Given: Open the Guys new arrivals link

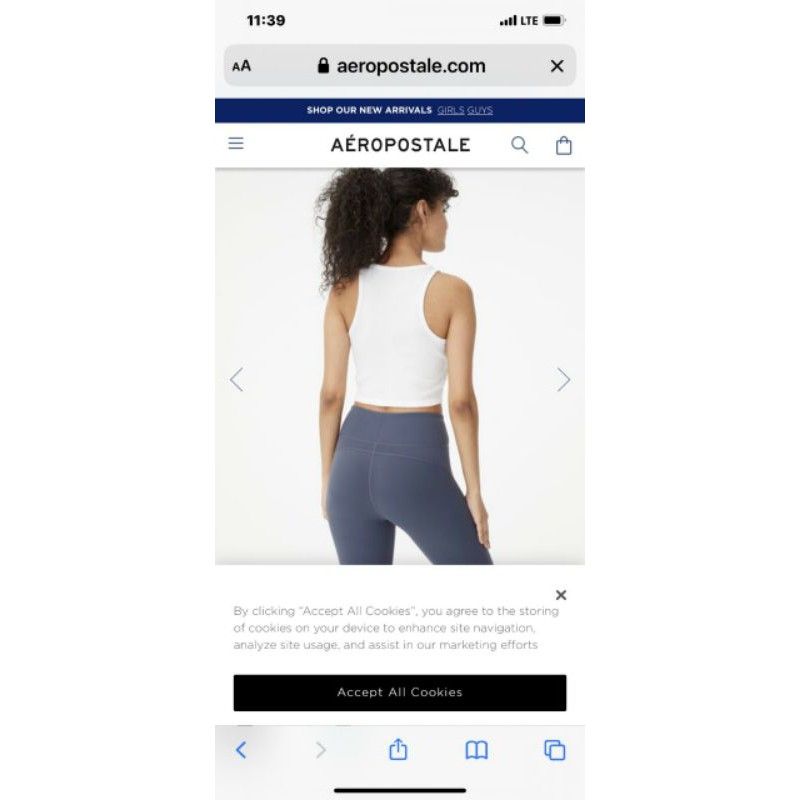Looking at the screenshot, I should [x=480, y=110].
